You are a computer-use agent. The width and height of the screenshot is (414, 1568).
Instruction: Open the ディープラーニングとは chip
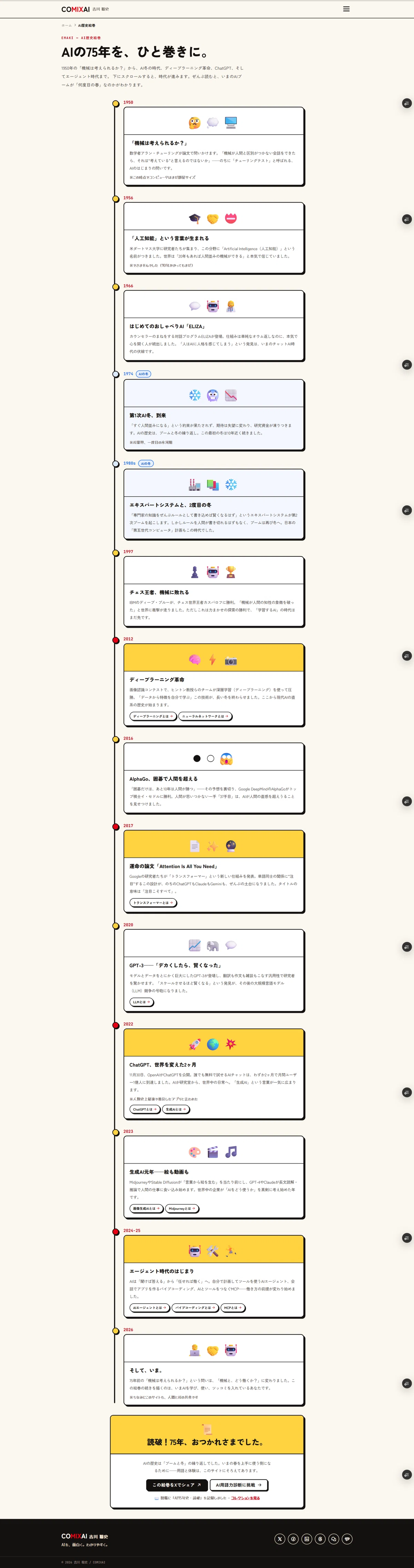[153, 716]
